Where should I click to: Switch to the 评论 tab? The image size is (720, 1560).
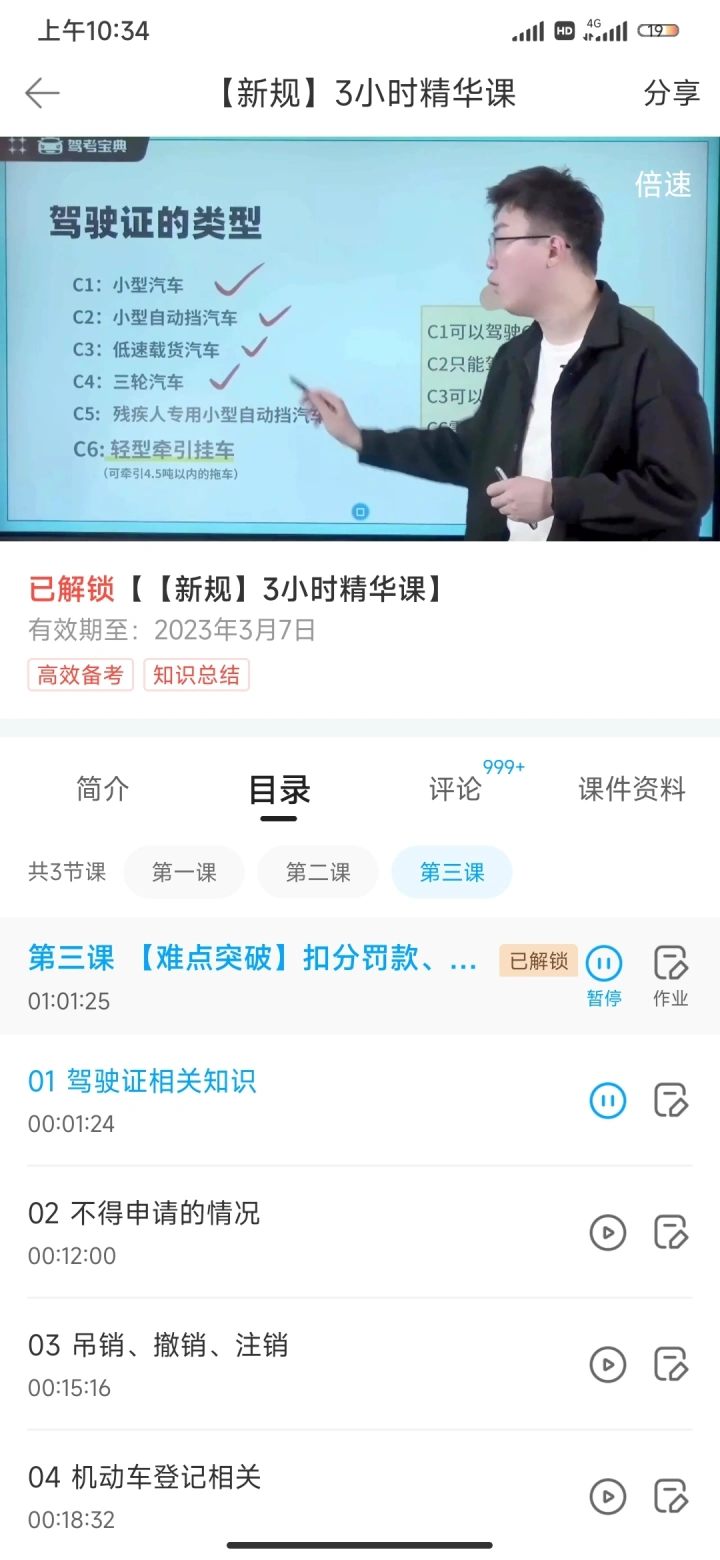coord(456,789)
